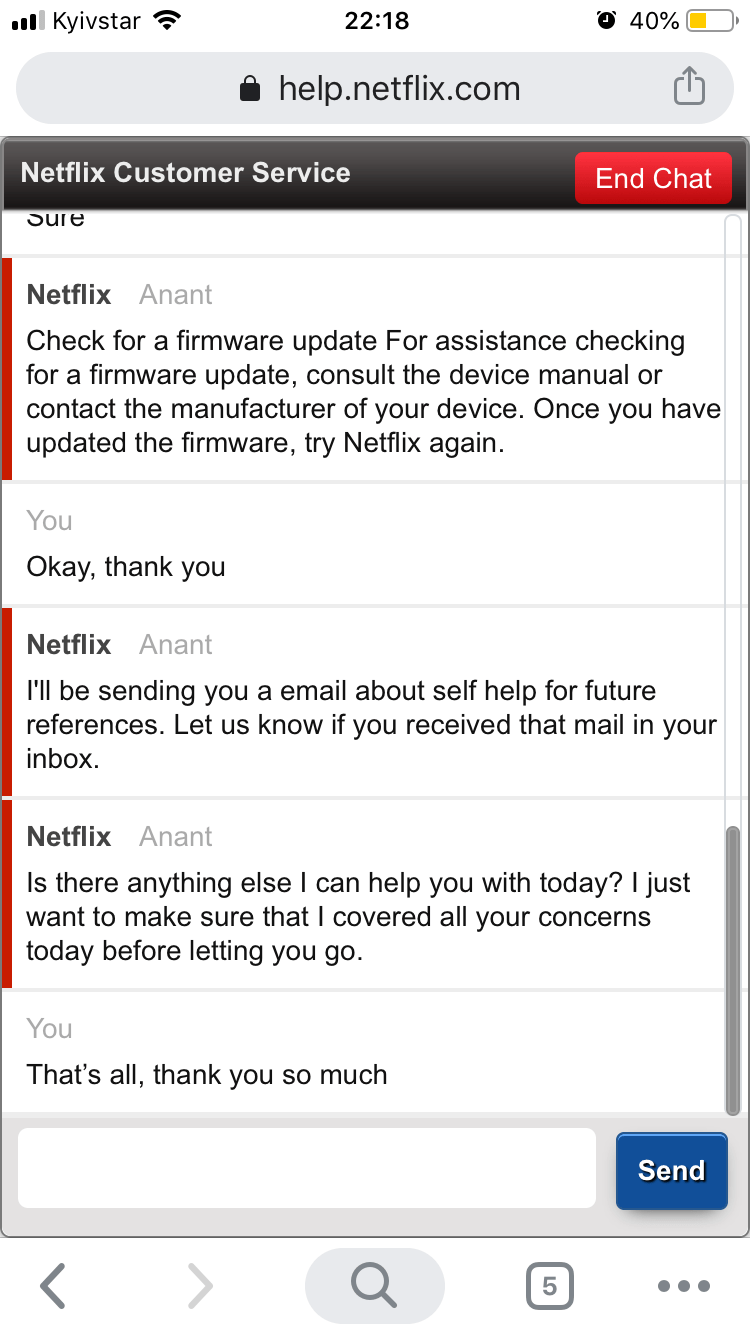The height and width of the screenshot is (1334, 750).
Task: Tap the message input field
Action: coord(306,1169)
